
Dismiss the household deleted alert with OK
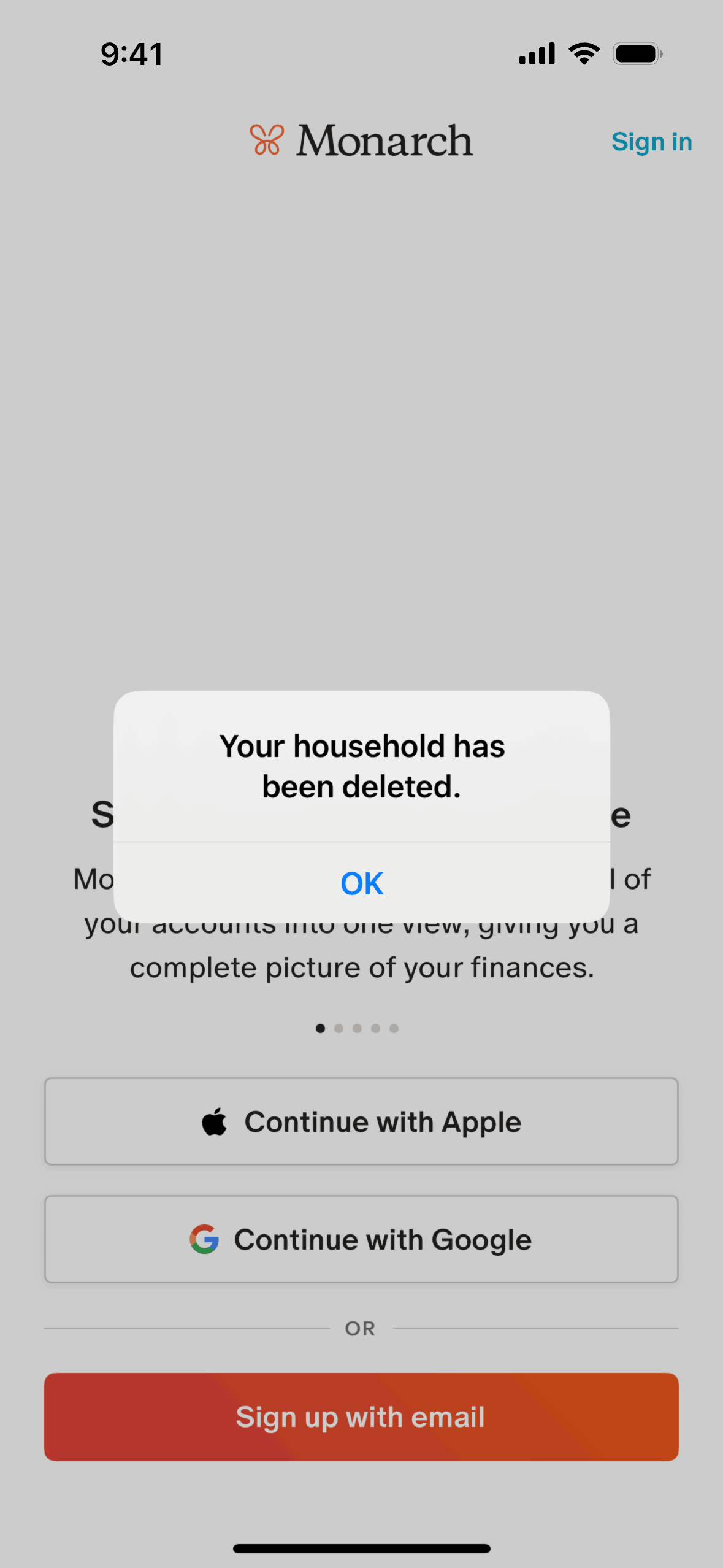point(362,883)
